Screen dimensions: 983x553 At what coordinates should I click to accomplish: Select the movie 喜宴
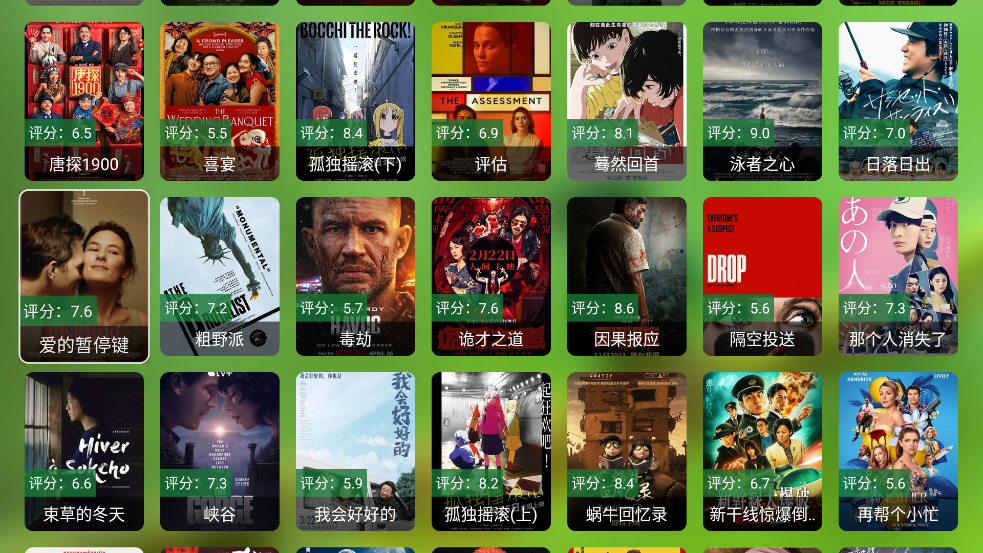[x=219, y=101]
